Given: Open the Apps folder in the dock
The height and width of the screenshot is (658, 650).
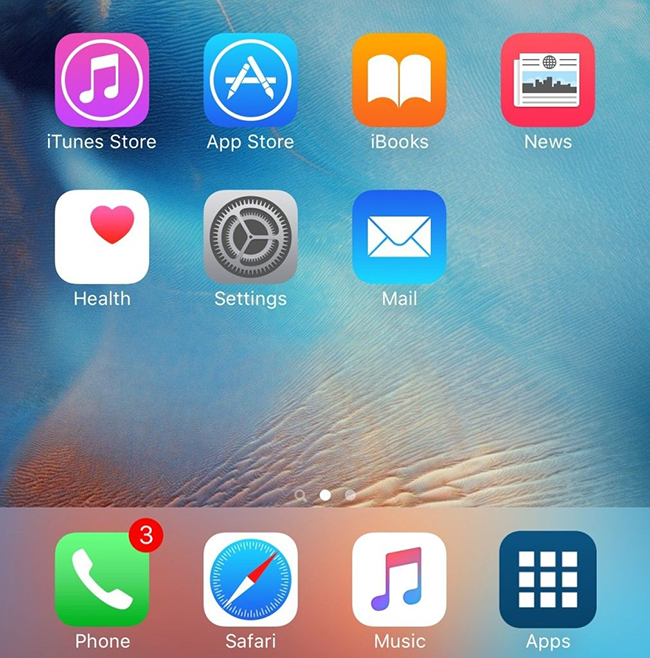Looking at the screenshot, I should (547, 579).
